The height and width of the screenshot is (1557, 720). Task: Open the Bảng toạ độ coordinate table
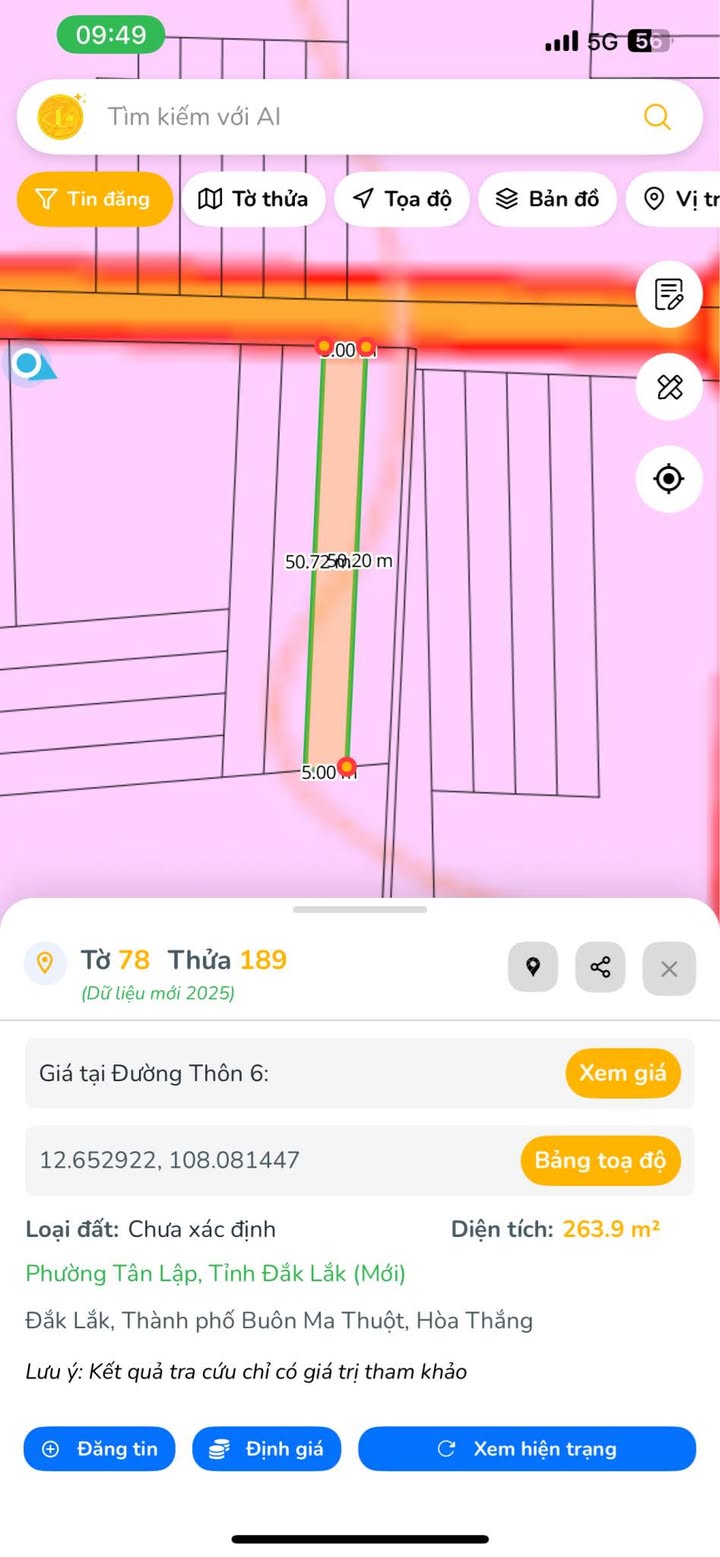coord(600,1160)
